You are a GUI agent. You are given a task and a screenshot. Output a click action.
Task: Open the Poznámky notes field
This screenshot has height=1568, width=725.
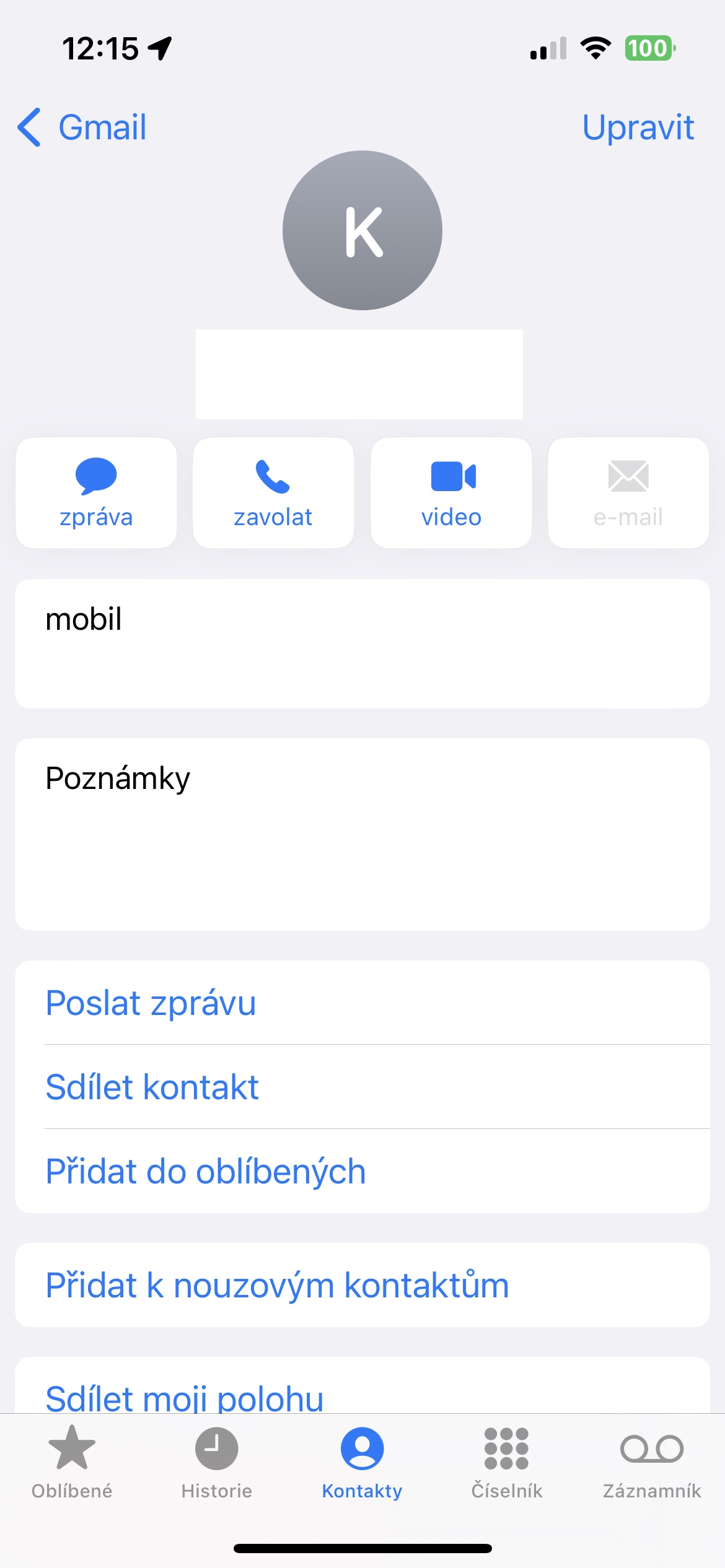362,834
